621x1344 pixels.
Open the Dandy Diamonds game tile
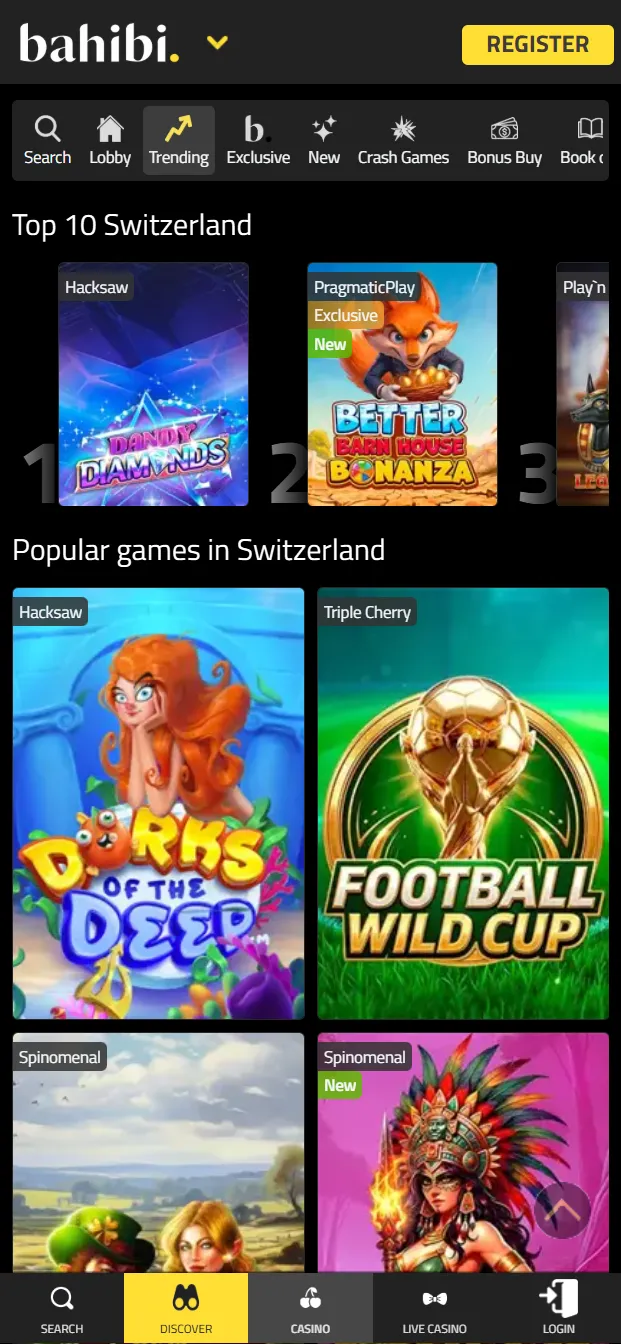pos(153,384)
